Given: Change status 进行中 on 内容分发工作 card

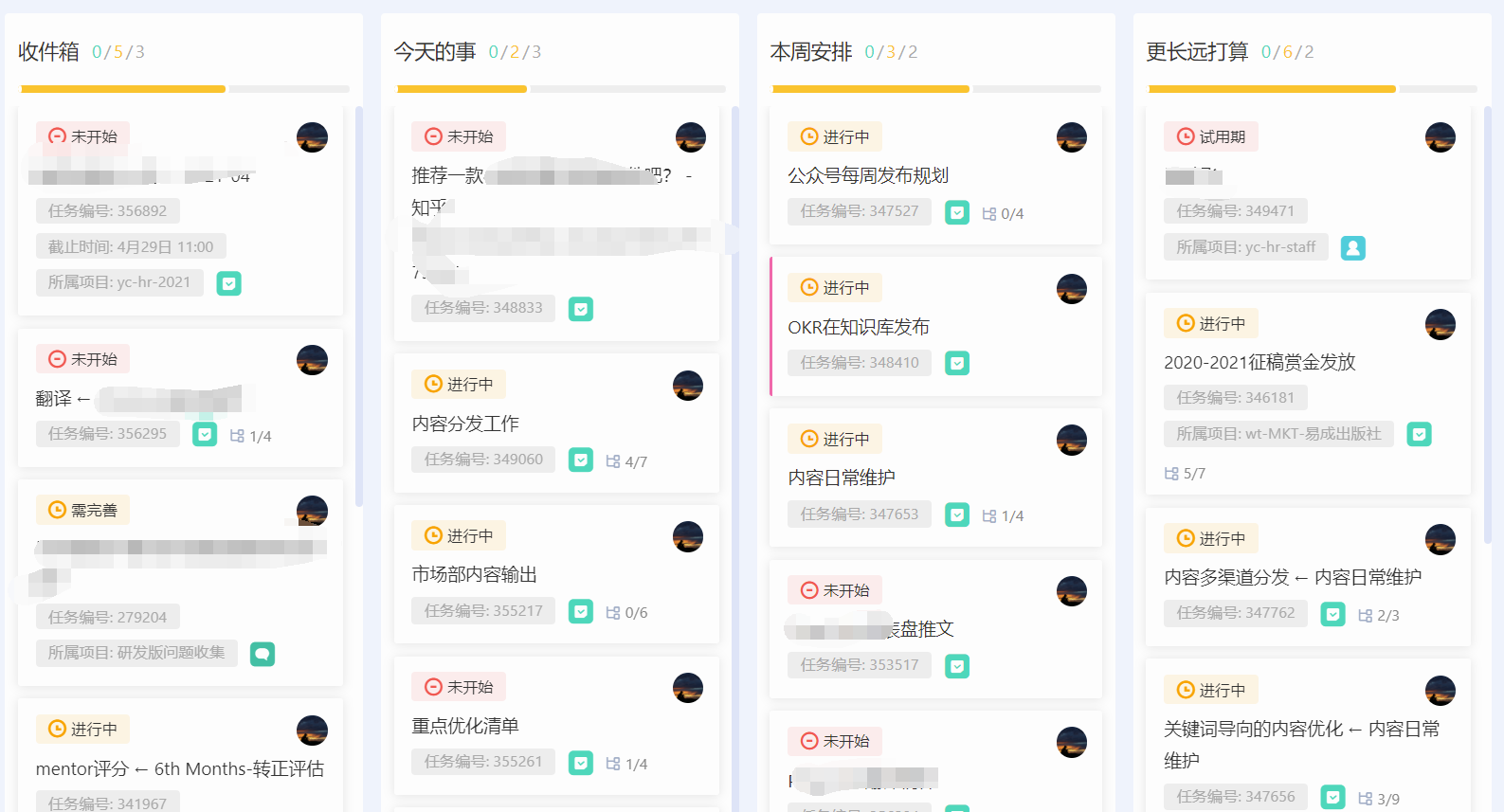Looking at the screenshot, I should (460, 385).
